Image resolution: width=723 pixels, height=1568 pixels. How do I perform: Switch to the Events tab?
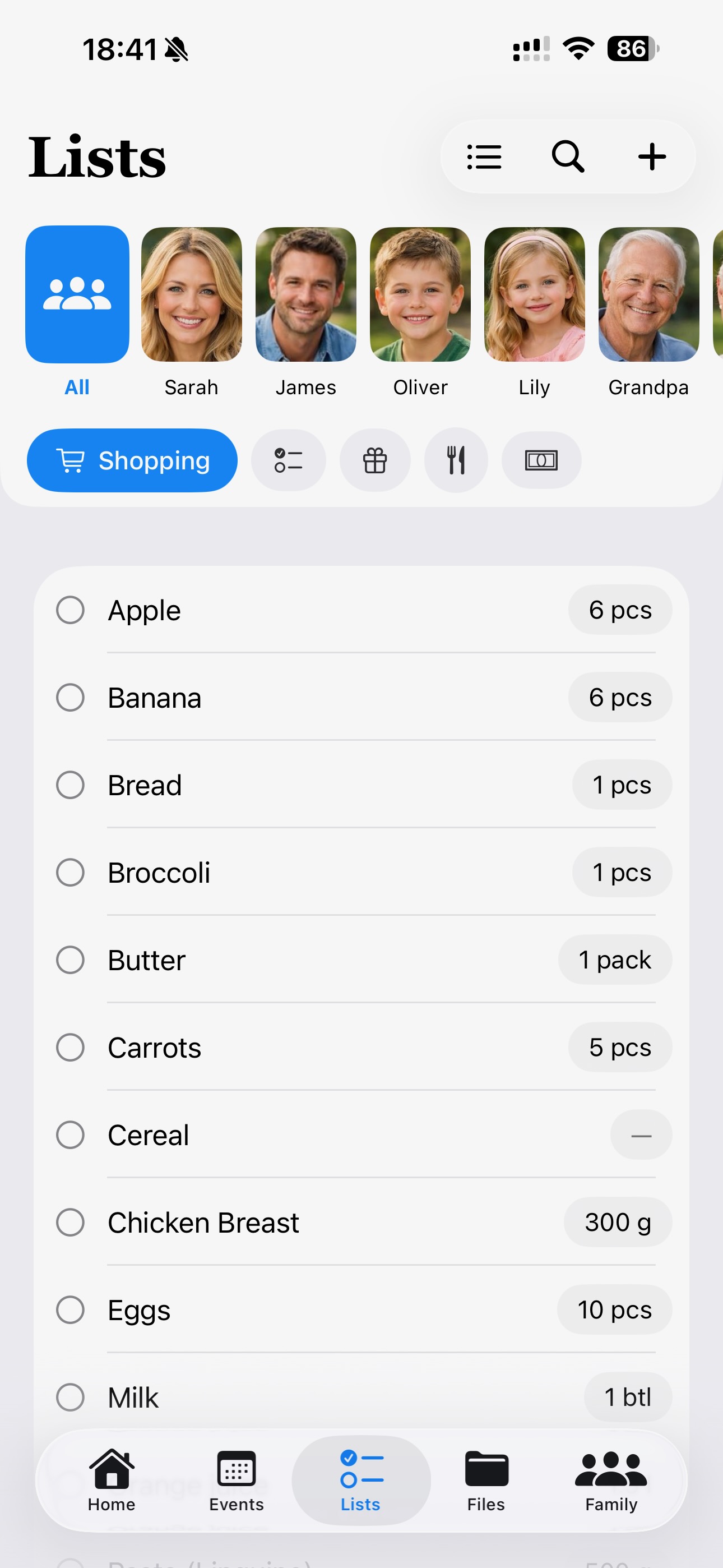(x=236, y=1481)
